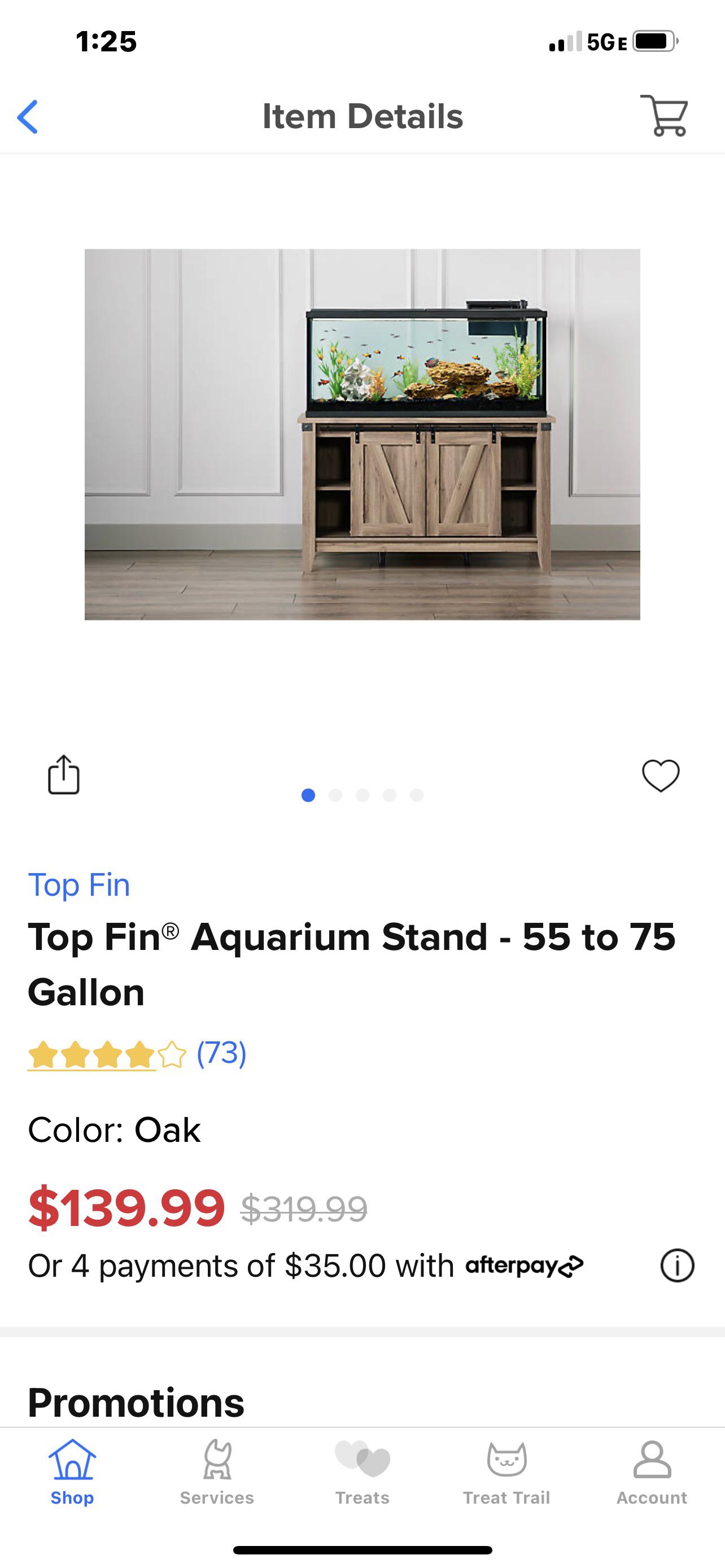Open the Top Fin brand link

pos(79,884)
